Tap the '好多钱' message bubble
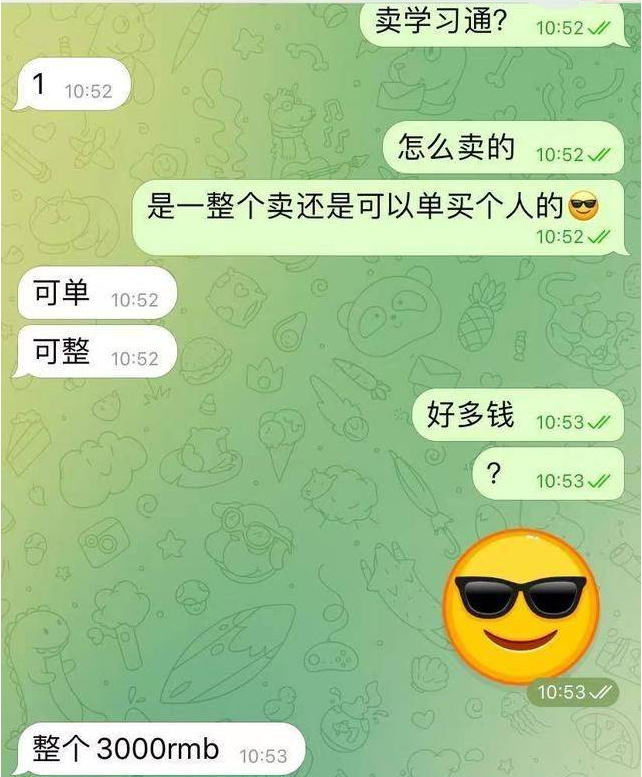 517,417
